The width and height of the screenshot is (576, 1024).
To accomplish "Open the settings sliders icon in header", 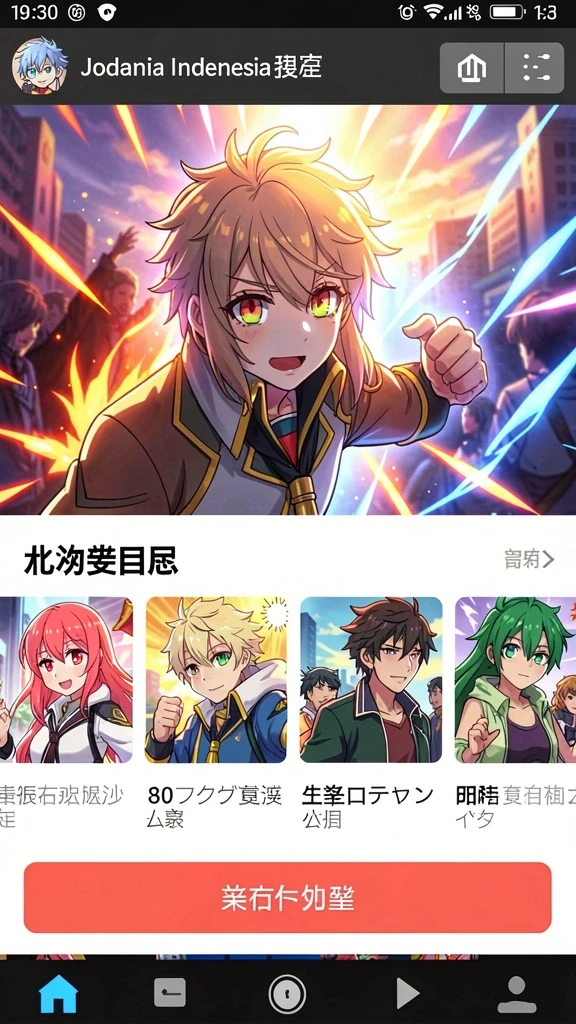I will click(x=534, y=68).
